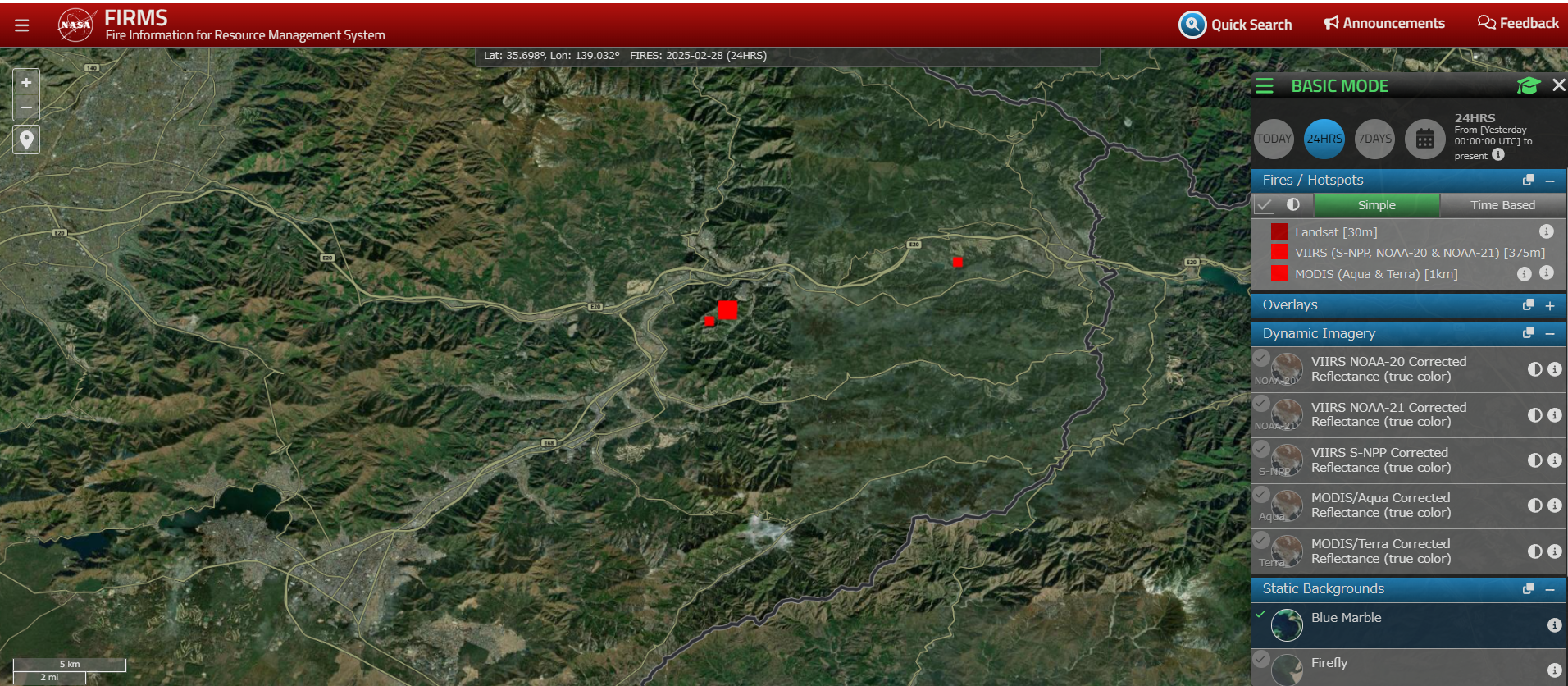Open the main hamburger menu
Image resolution: width=1568 pixels, height=686 pixels.
coord(22,25)
